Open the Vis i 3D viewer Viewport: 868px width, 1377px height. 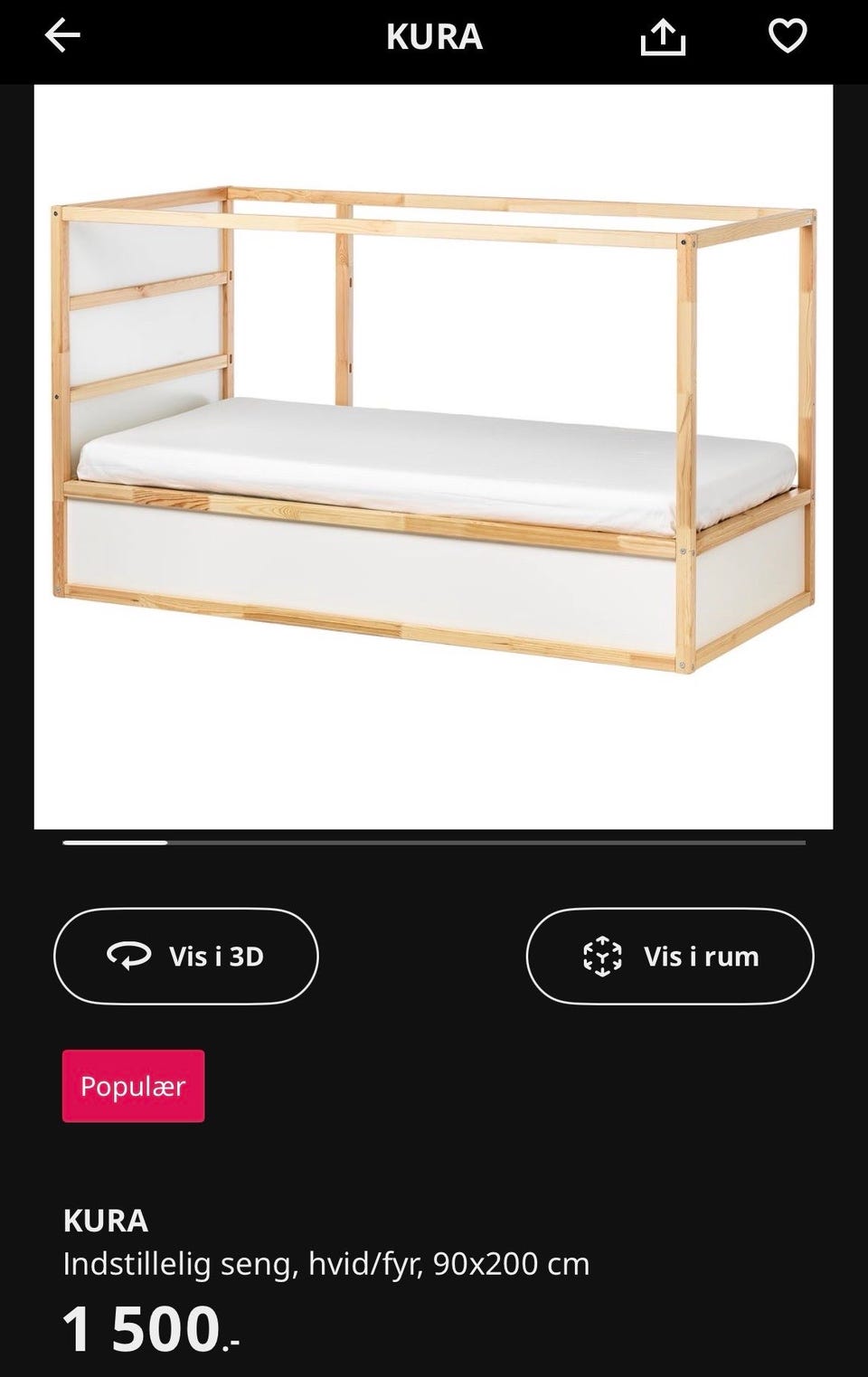pyautogui.click(x=186, y=956)
